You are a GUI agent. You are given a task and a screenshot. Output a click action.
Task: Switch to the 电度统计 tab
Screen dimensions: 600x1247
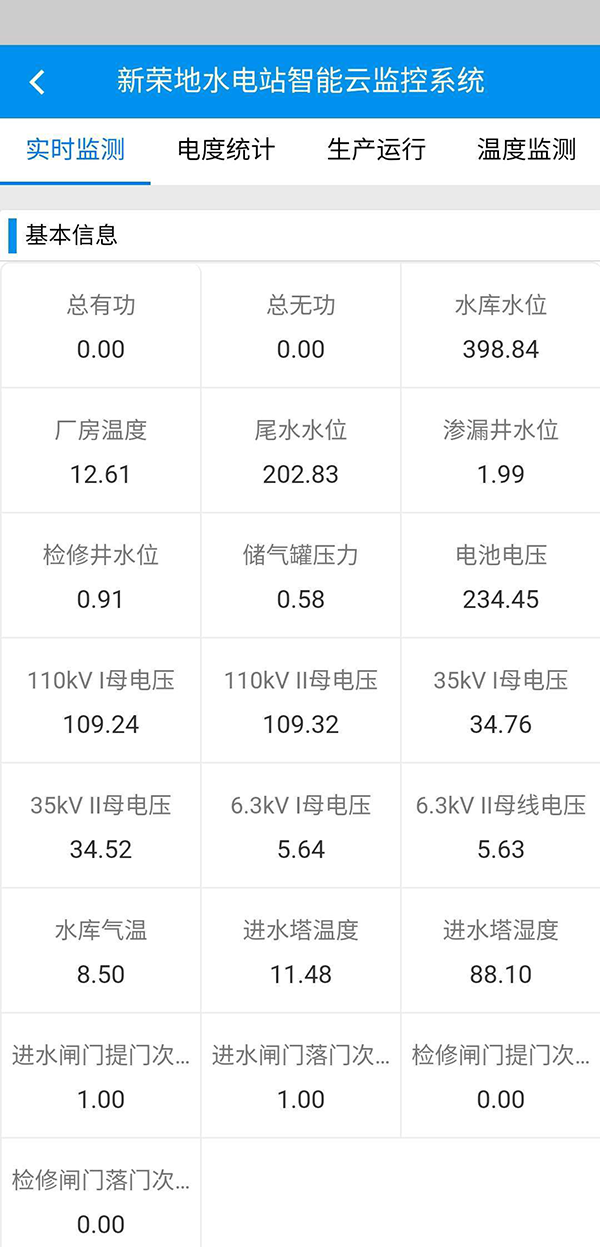click(226, 150)
